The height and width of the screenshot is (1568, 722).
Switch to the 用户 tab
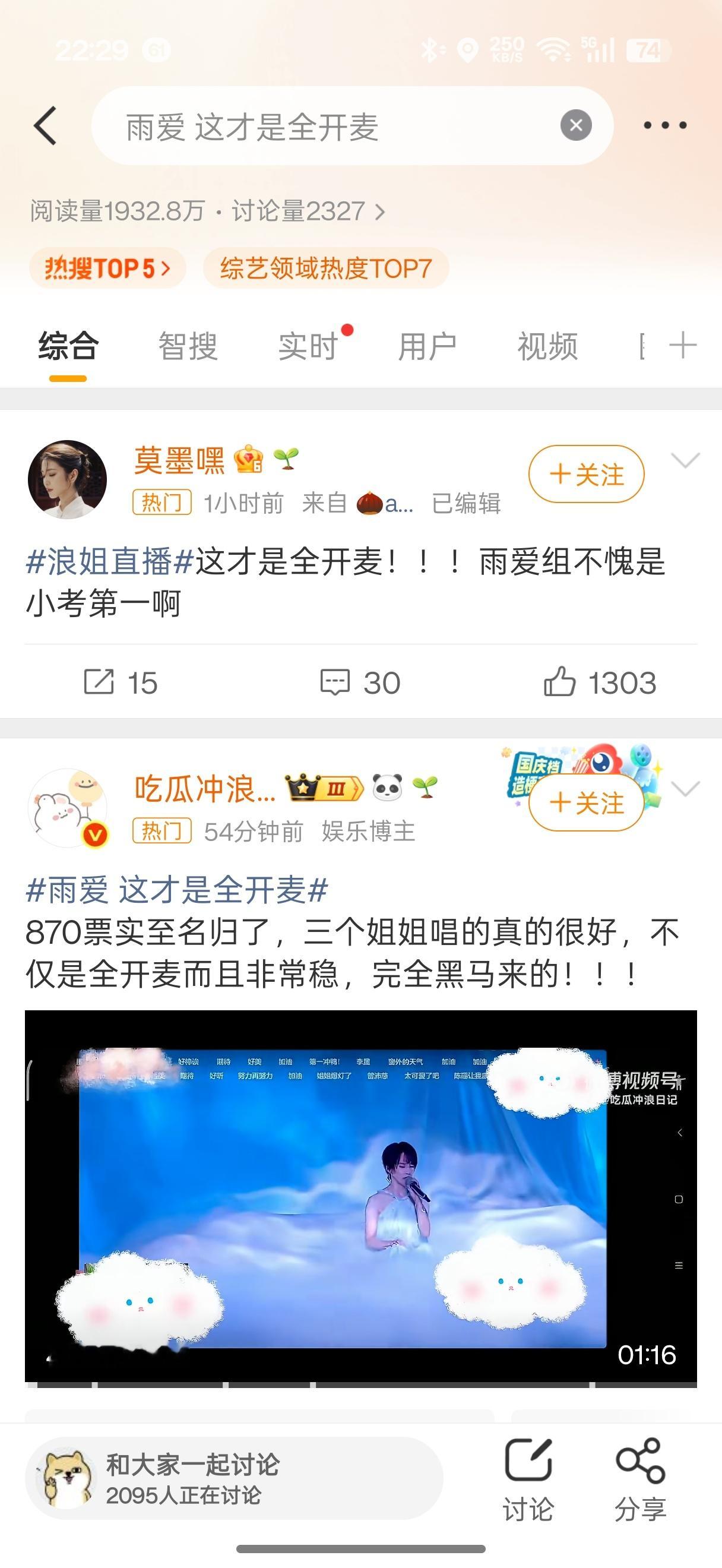(x=427, y=344)
